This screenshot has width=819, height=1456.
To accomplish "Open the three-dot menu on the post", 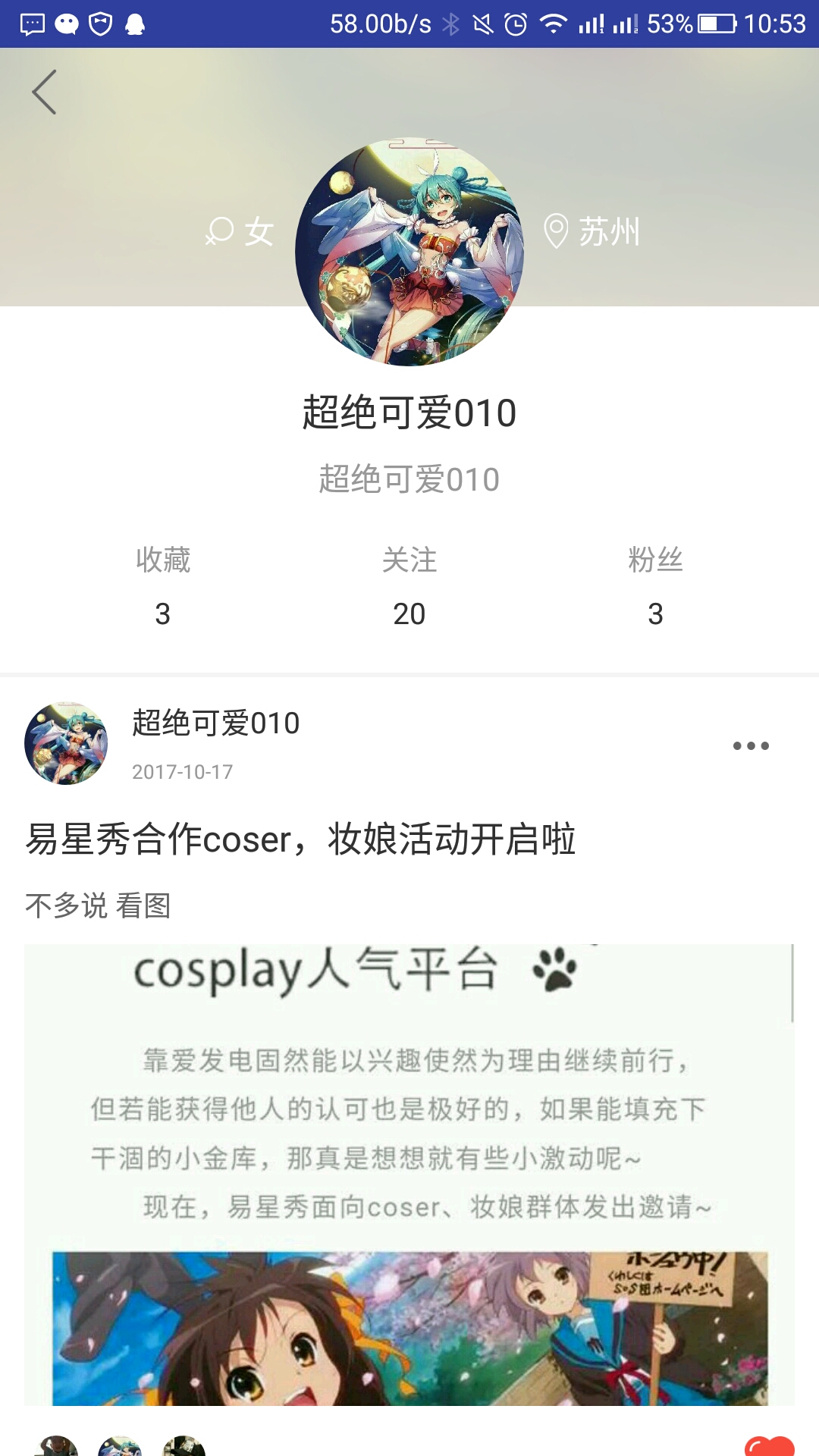I will (x=751, y=745).
